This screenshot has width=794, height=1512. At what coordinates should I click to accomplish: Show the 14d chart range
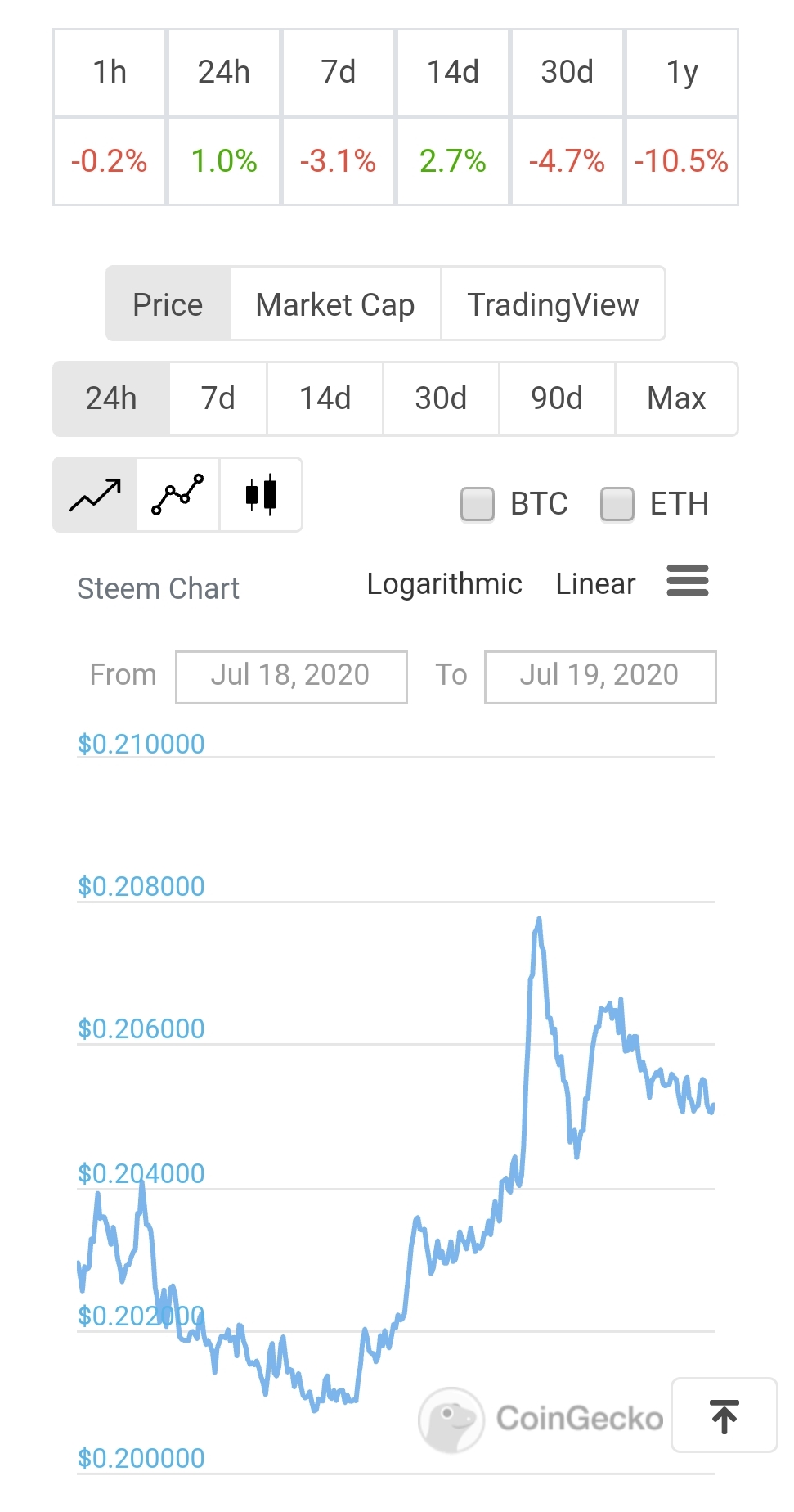tap(325, 398)
